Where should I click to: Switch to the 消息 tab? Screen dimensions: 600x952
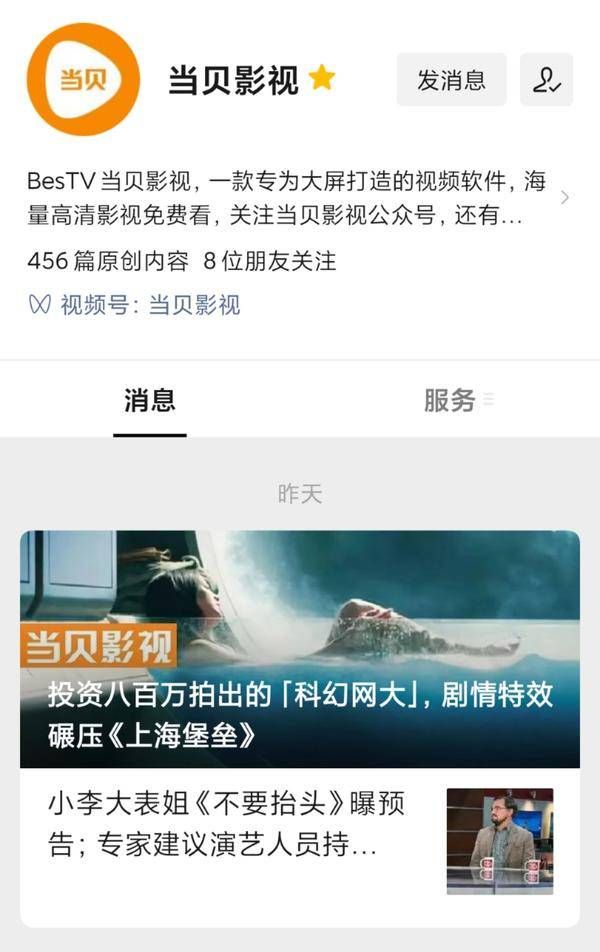pyautogui.click(x=150, y=401)
